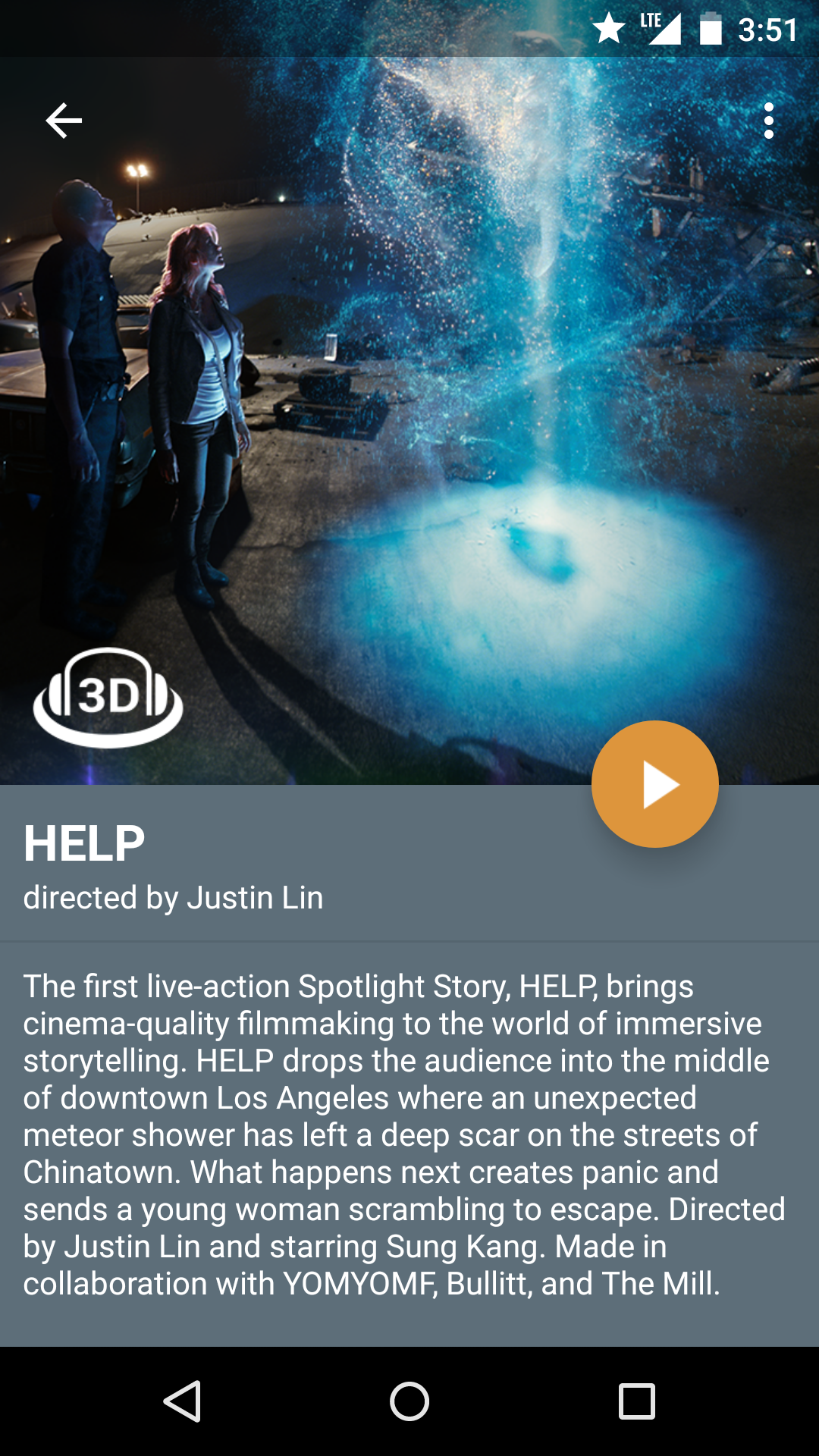
Task: Open recent apps from the navigation bar
Action: [636, 1401]
